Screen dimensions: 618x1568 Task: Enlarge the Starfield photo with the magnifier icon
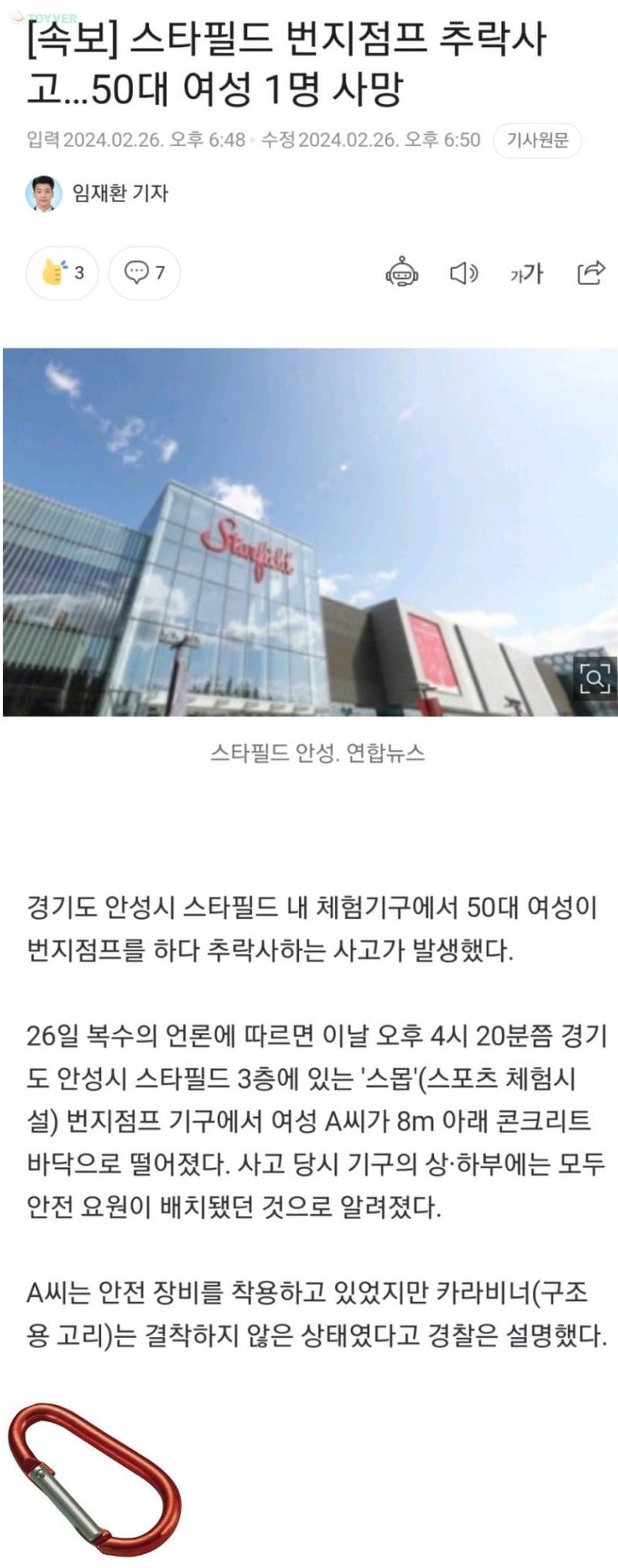595,679
